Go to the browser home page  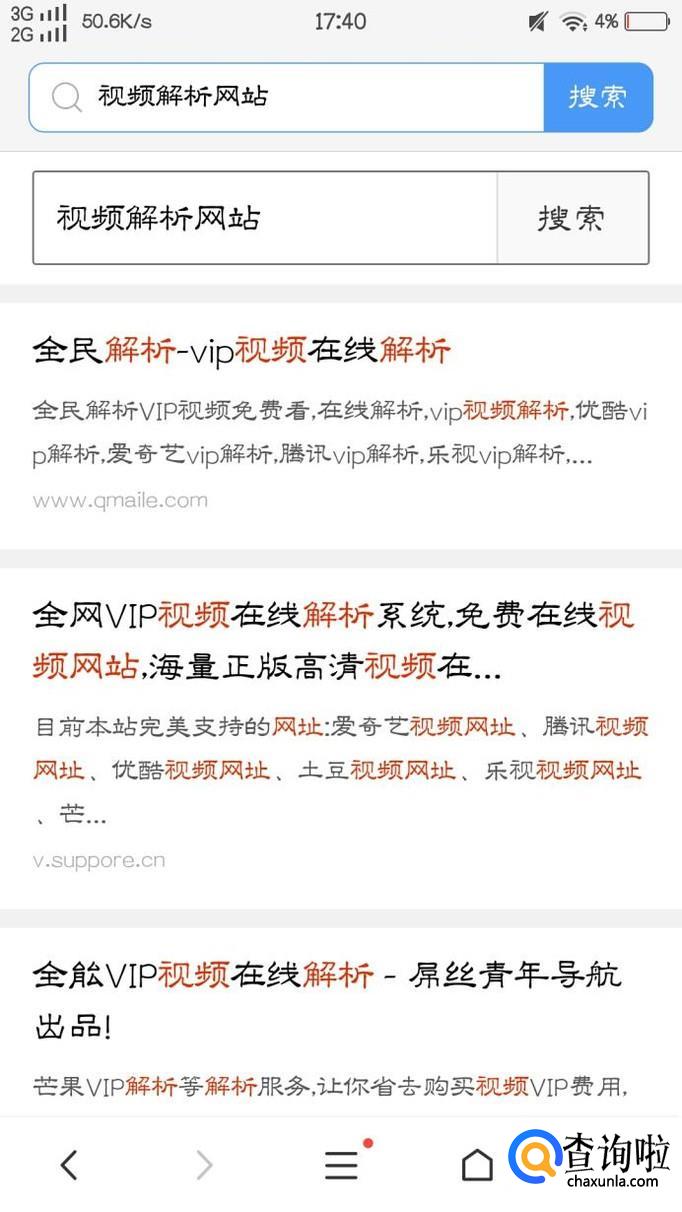pyautogui.click(x=477, y=1164)
